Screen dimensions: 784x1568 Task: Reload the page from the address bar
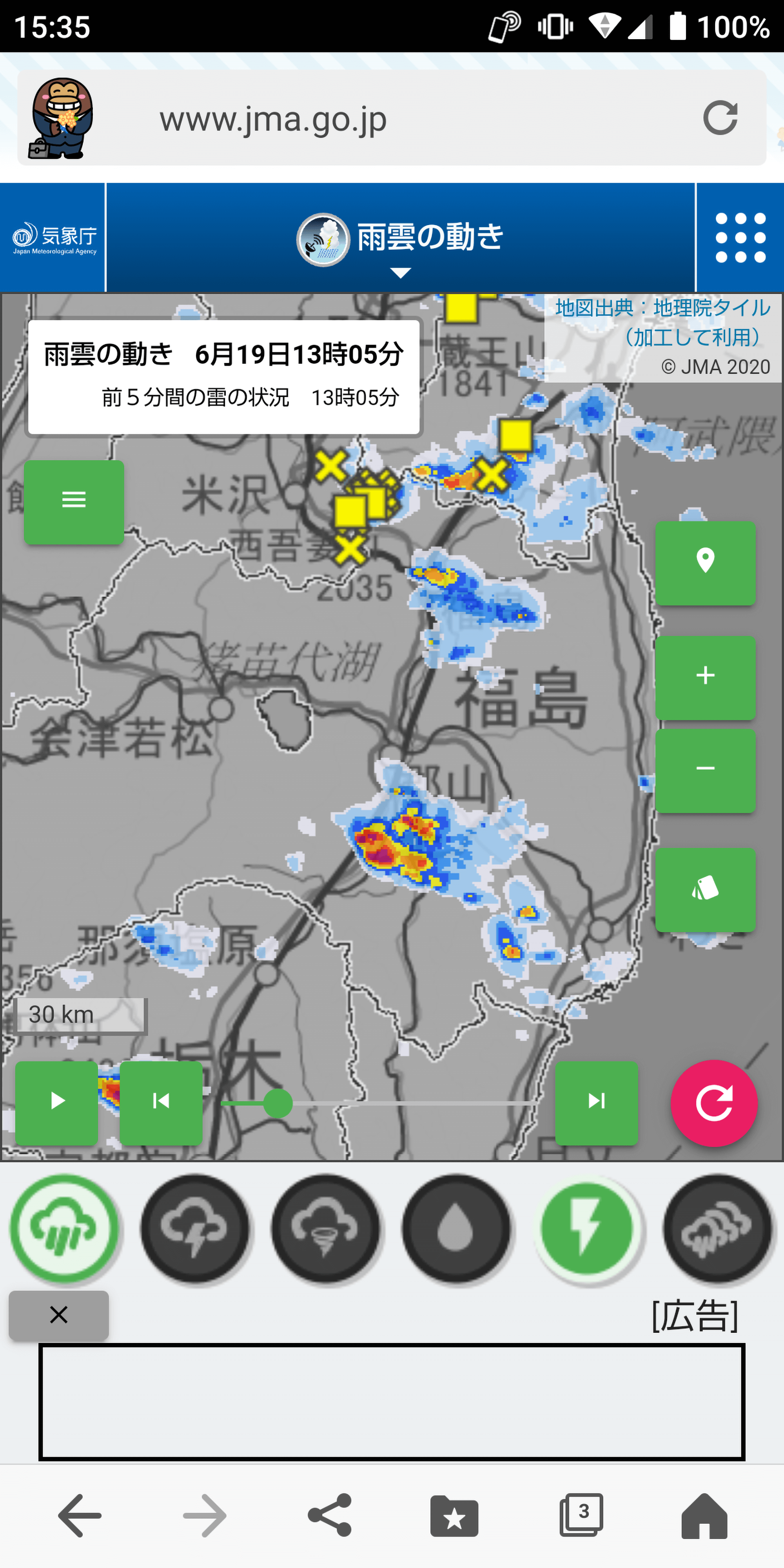coord(720,118)
